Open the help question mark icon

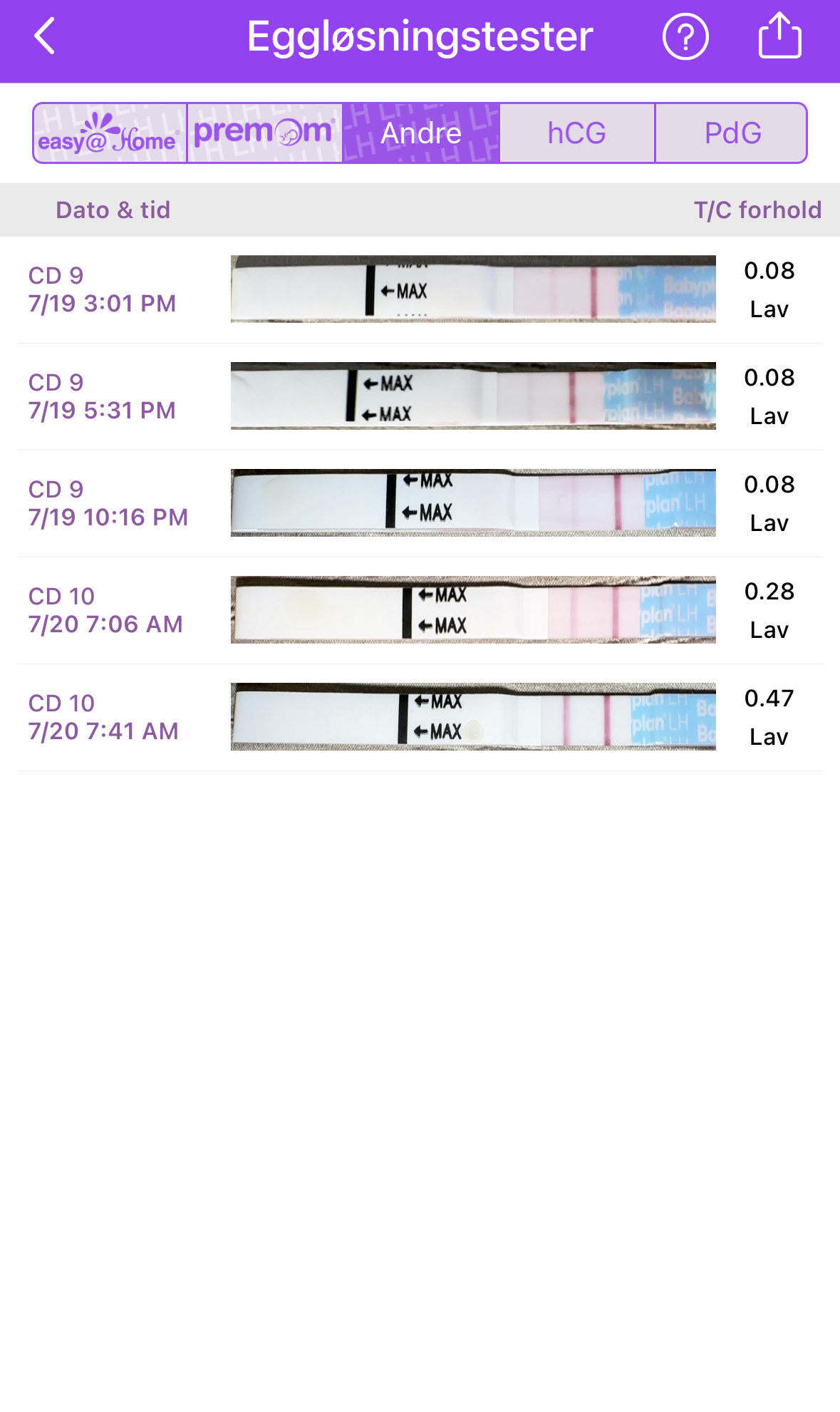[685, 37]
